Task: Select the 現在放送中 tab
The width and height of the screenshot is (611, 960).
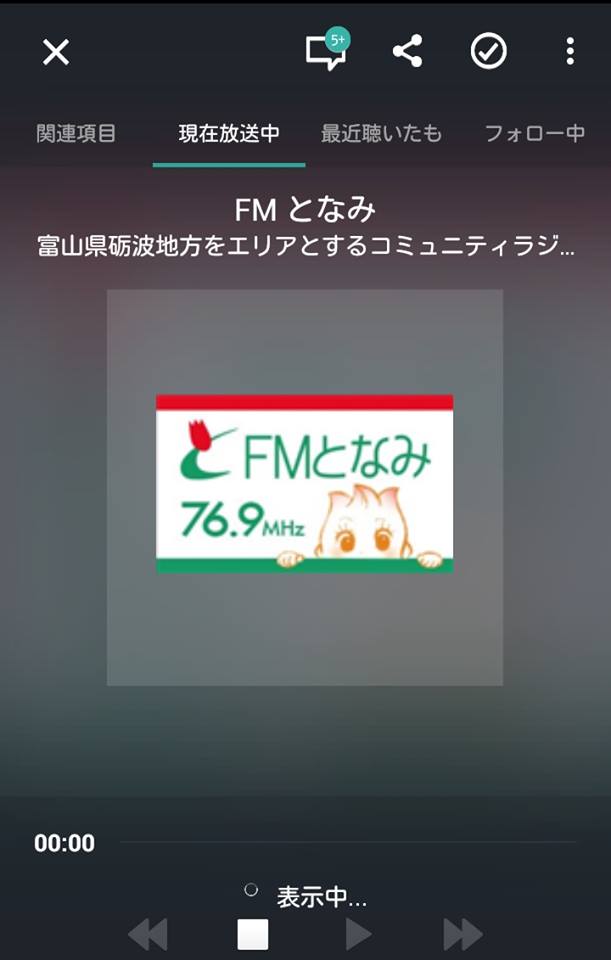Action: (229, 133)
